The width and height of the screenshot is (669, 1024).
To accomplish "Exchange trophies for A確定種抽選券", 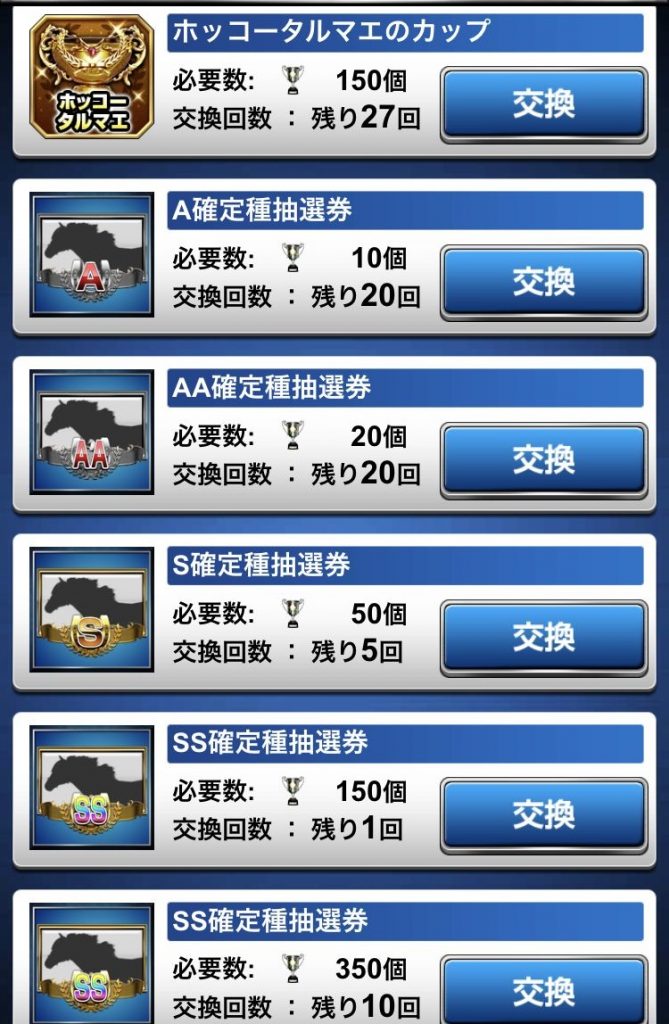I will click(x=544, y=282).
